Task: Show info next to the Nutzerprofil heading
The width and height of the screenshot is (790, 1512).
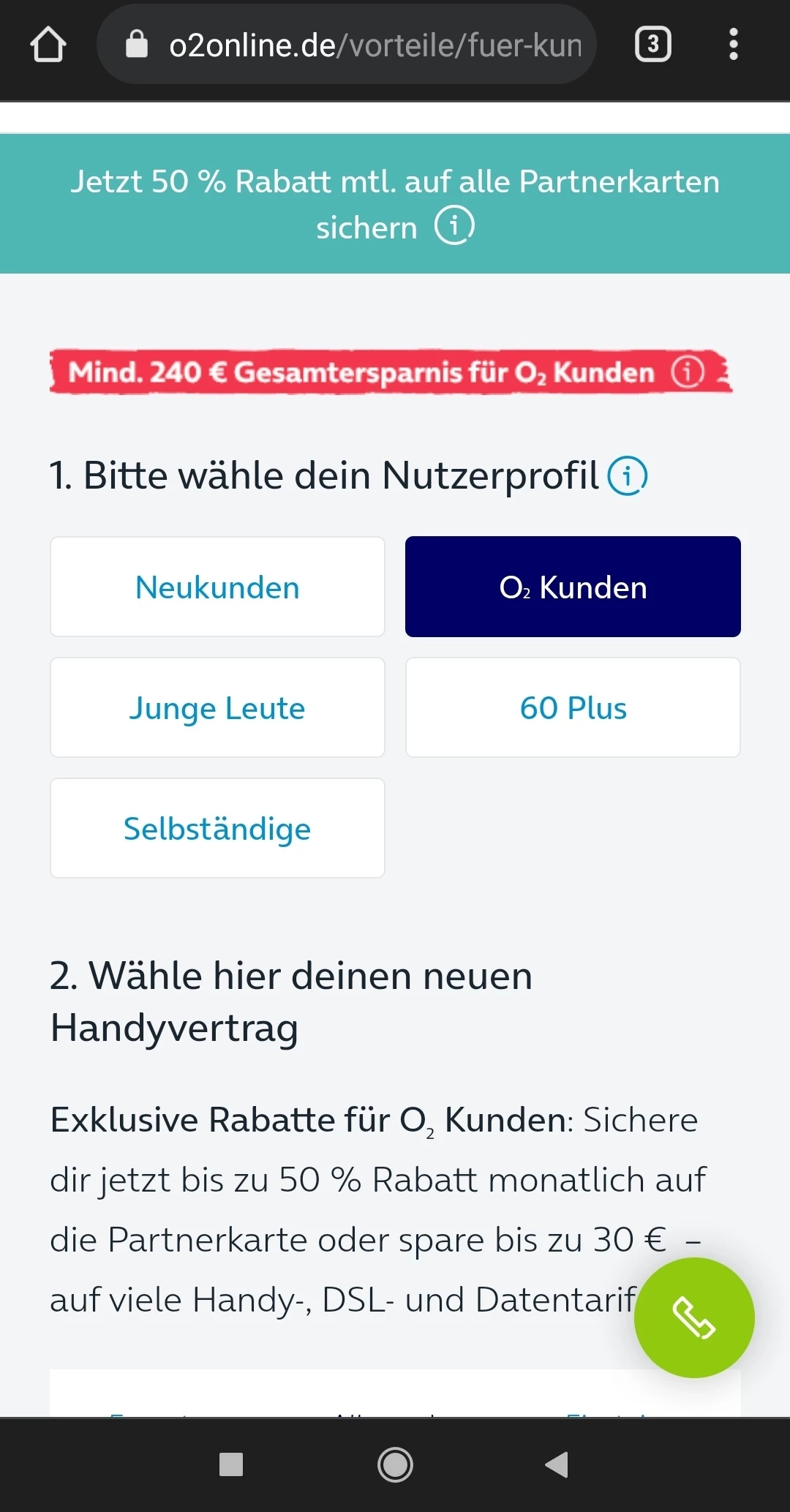Action: tap(628, 475)
